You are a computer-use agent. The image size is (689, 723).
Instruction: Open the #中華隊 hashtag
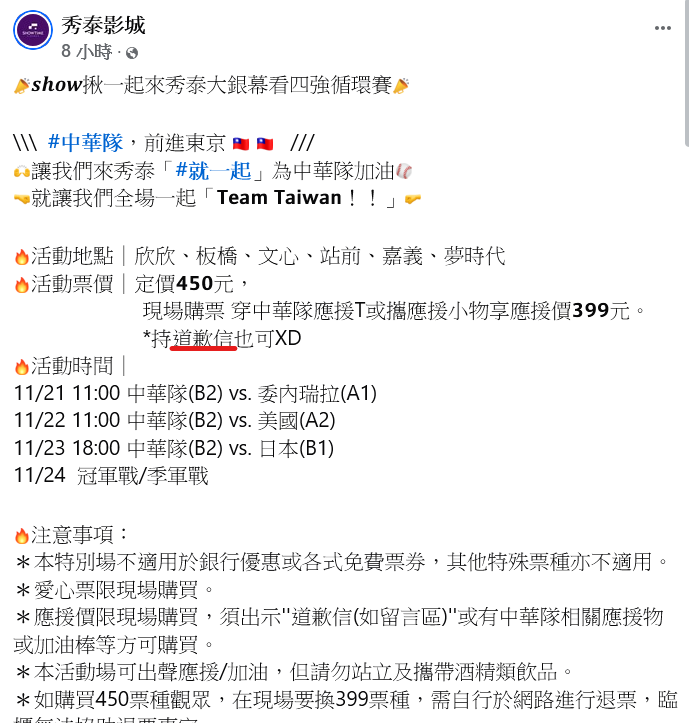click(85, 142)
